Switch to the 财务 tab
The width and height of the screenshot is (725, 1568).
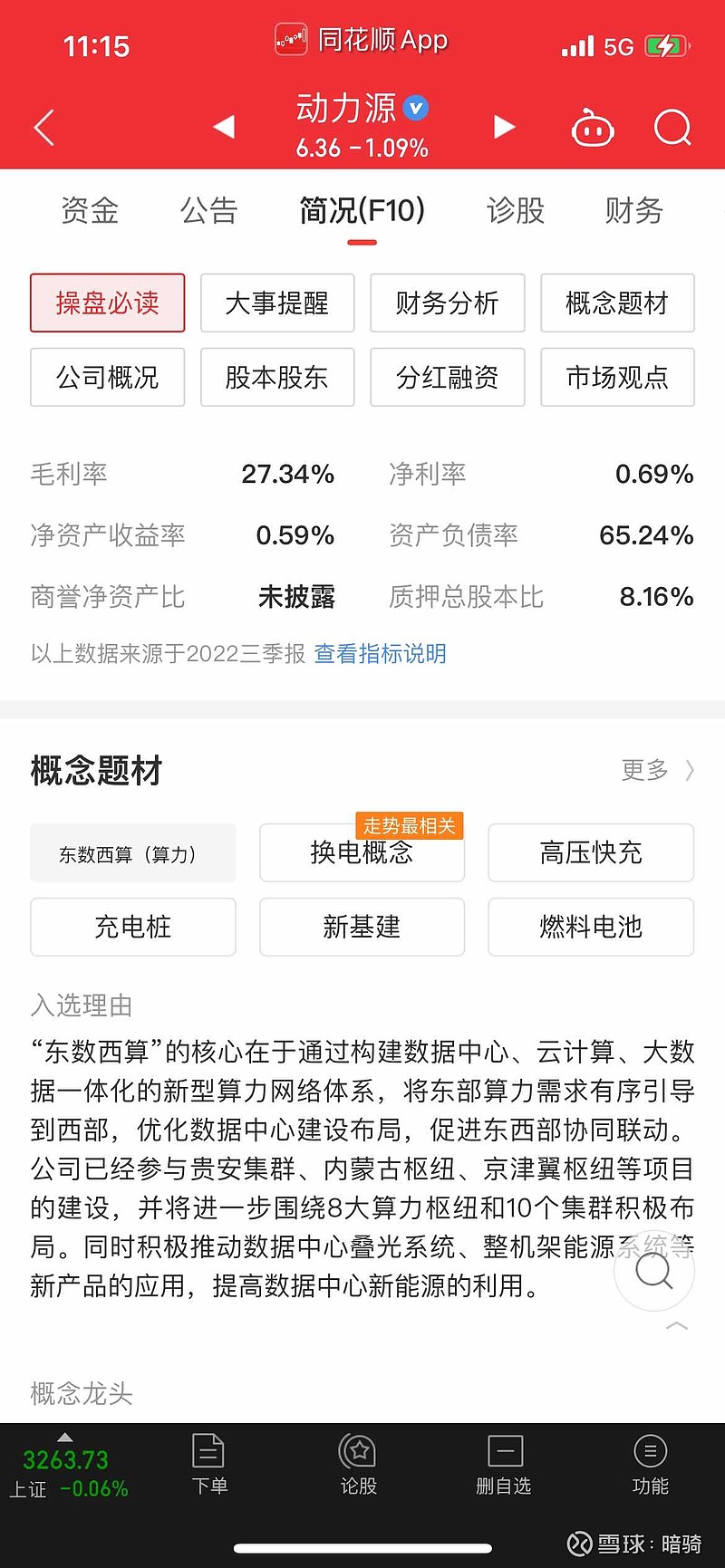click(634, 210)
